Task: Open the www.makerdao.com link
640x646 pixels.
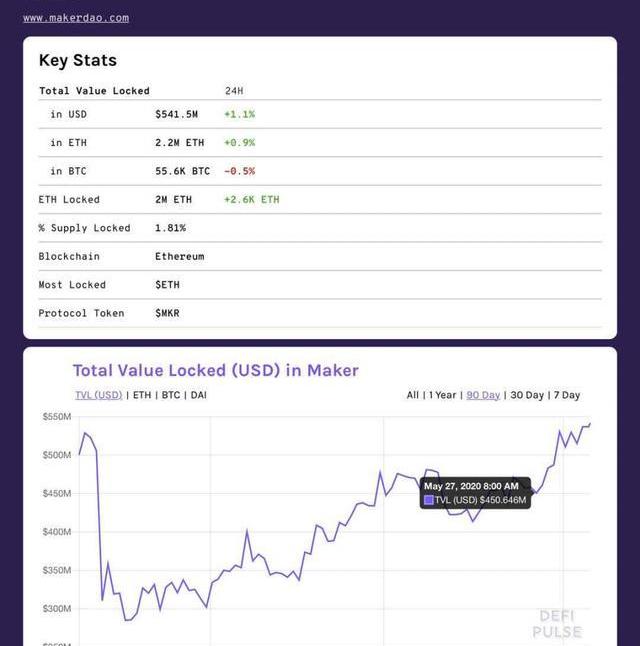Action: coord(76,18)
